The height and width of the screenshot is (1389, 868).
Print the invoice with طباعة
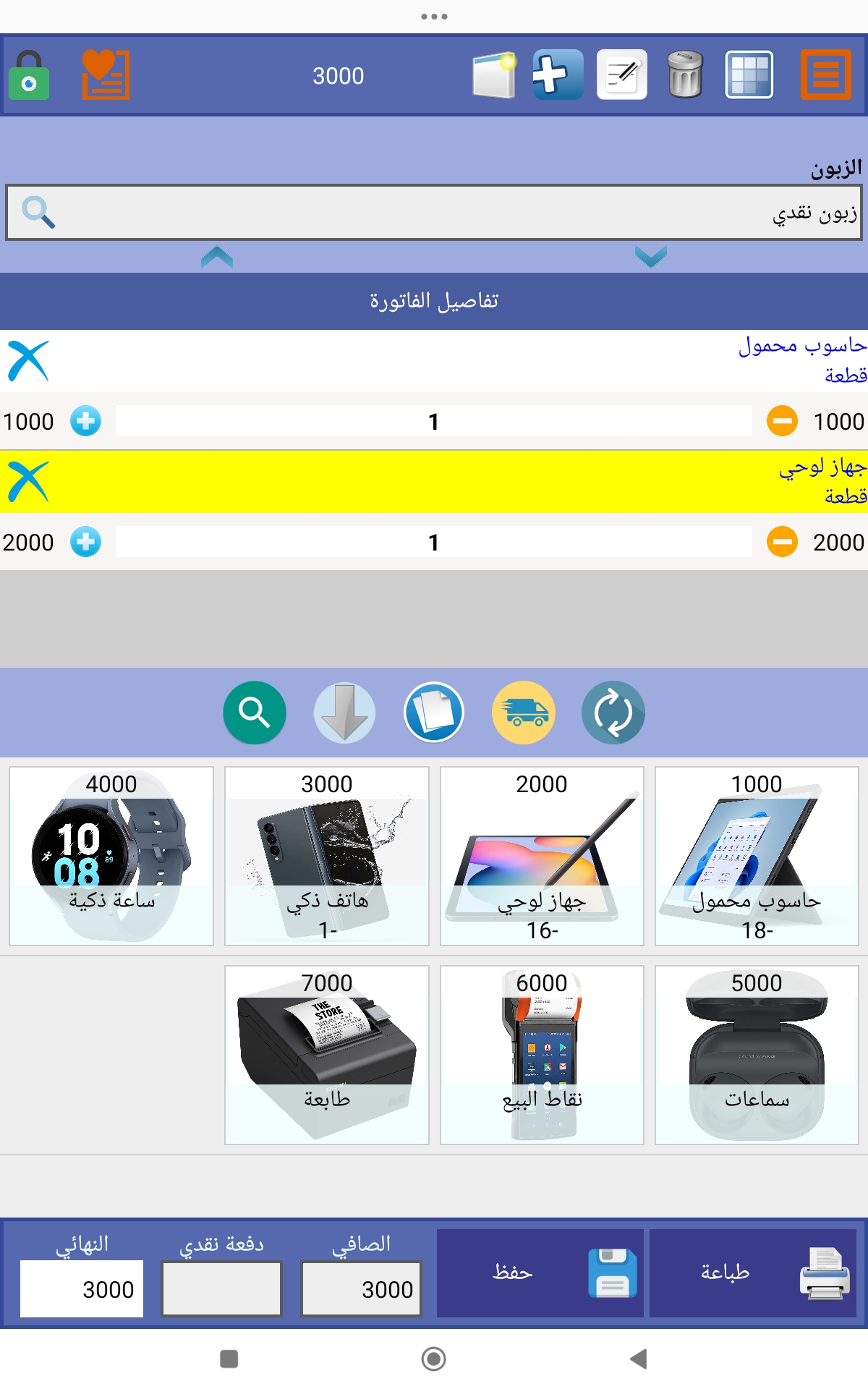[x=753, y=1273]
